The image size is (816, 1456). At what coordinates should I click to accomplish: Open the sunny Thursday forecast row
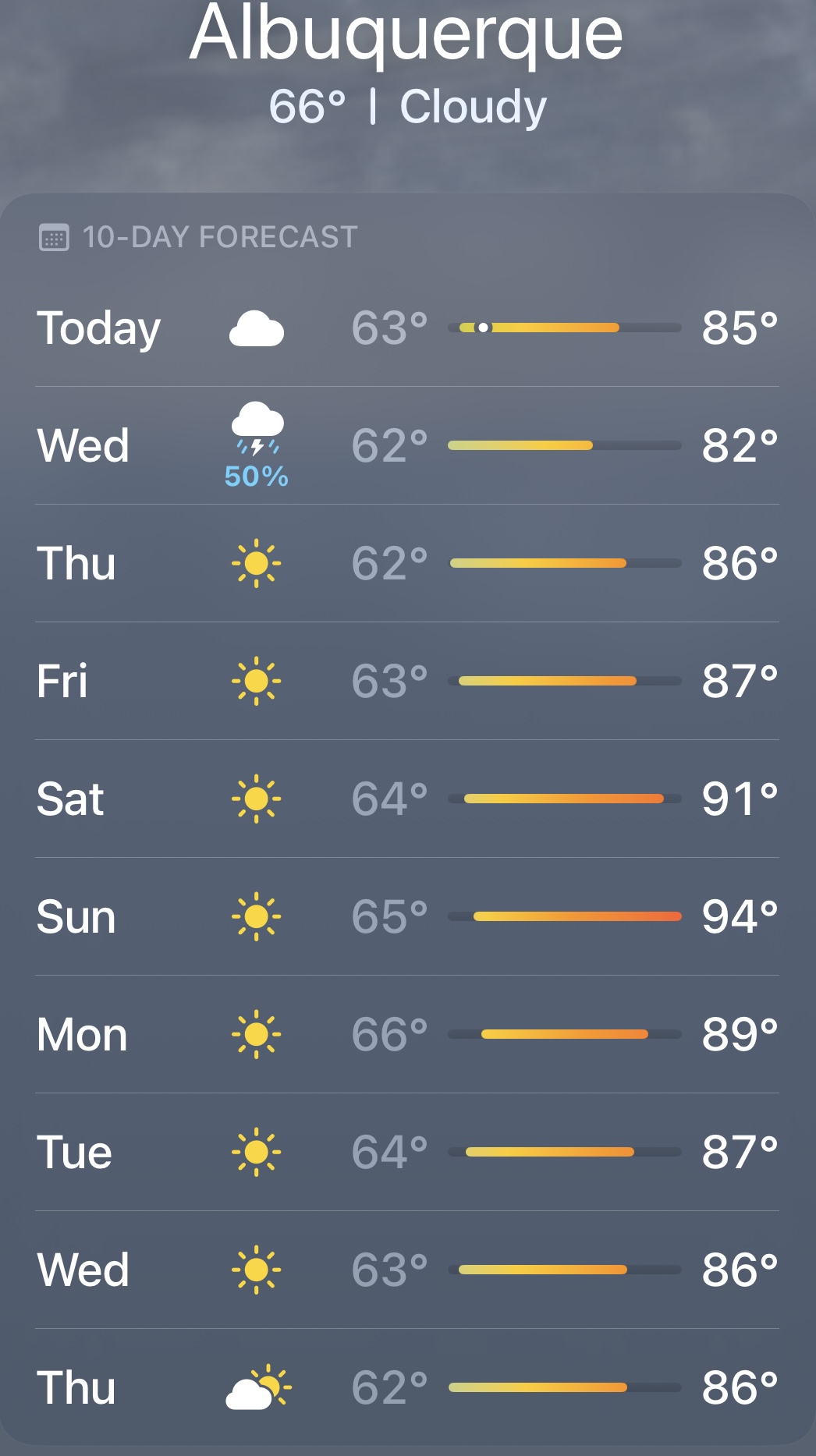pyautogui.click(x=407, y=563)
